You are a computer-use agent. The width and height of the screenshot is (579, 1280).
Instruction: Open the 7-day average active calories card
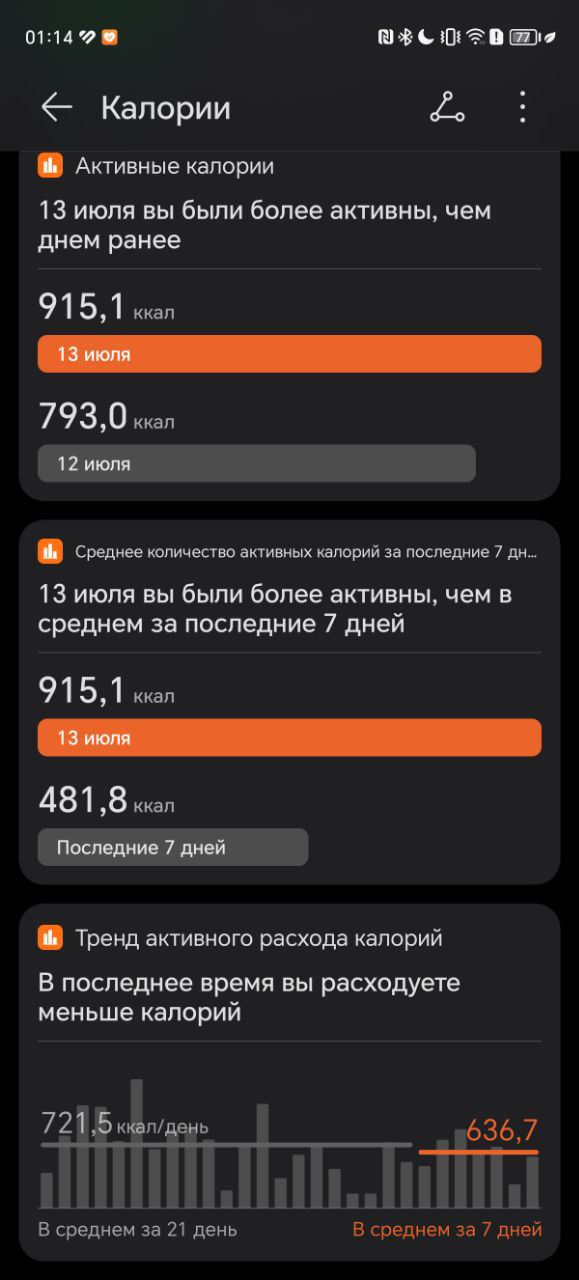click(290, 702)
